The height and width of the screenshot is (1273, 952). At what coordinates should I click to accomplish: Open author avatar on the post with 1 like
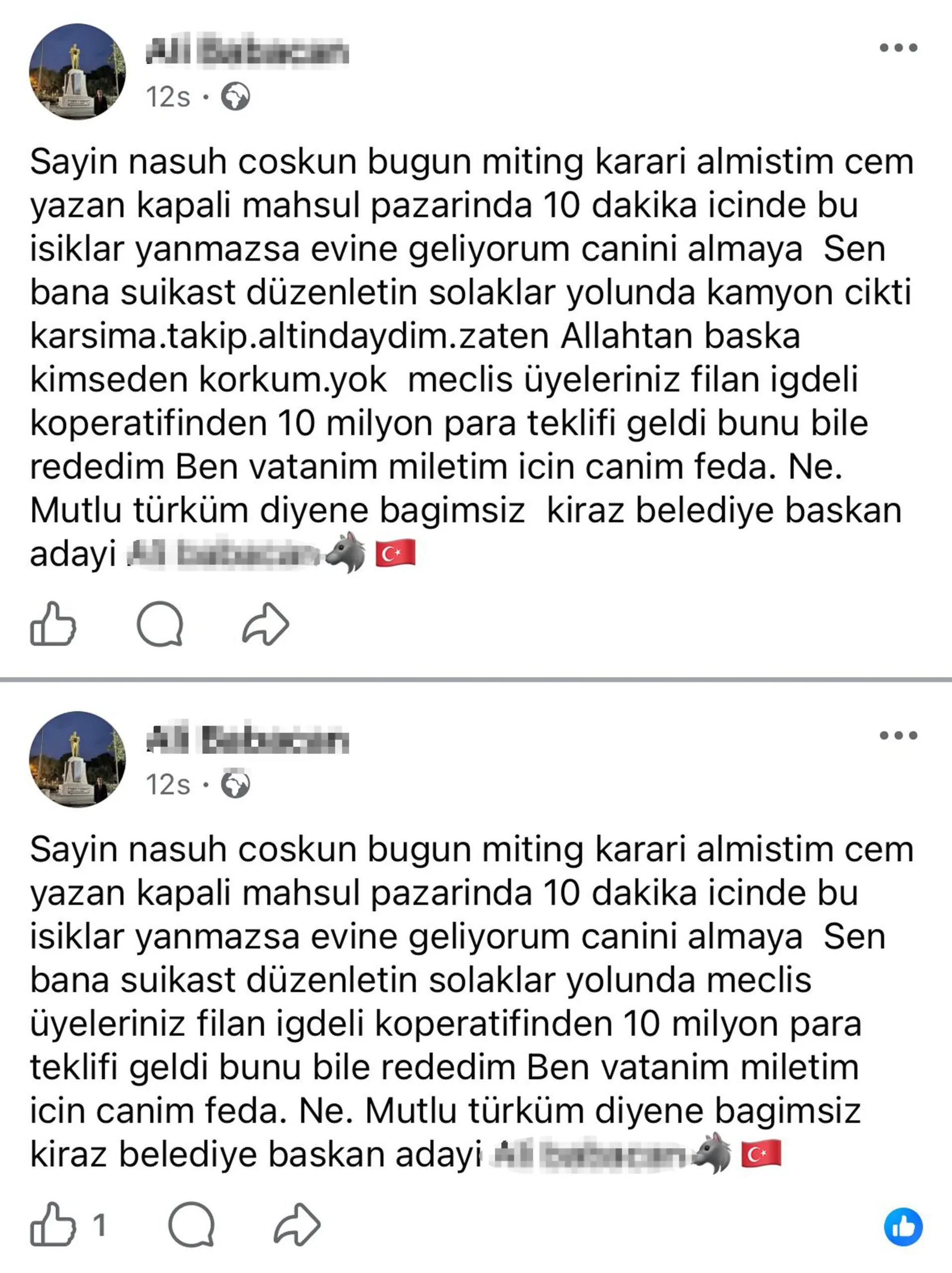tap(77, 759)
